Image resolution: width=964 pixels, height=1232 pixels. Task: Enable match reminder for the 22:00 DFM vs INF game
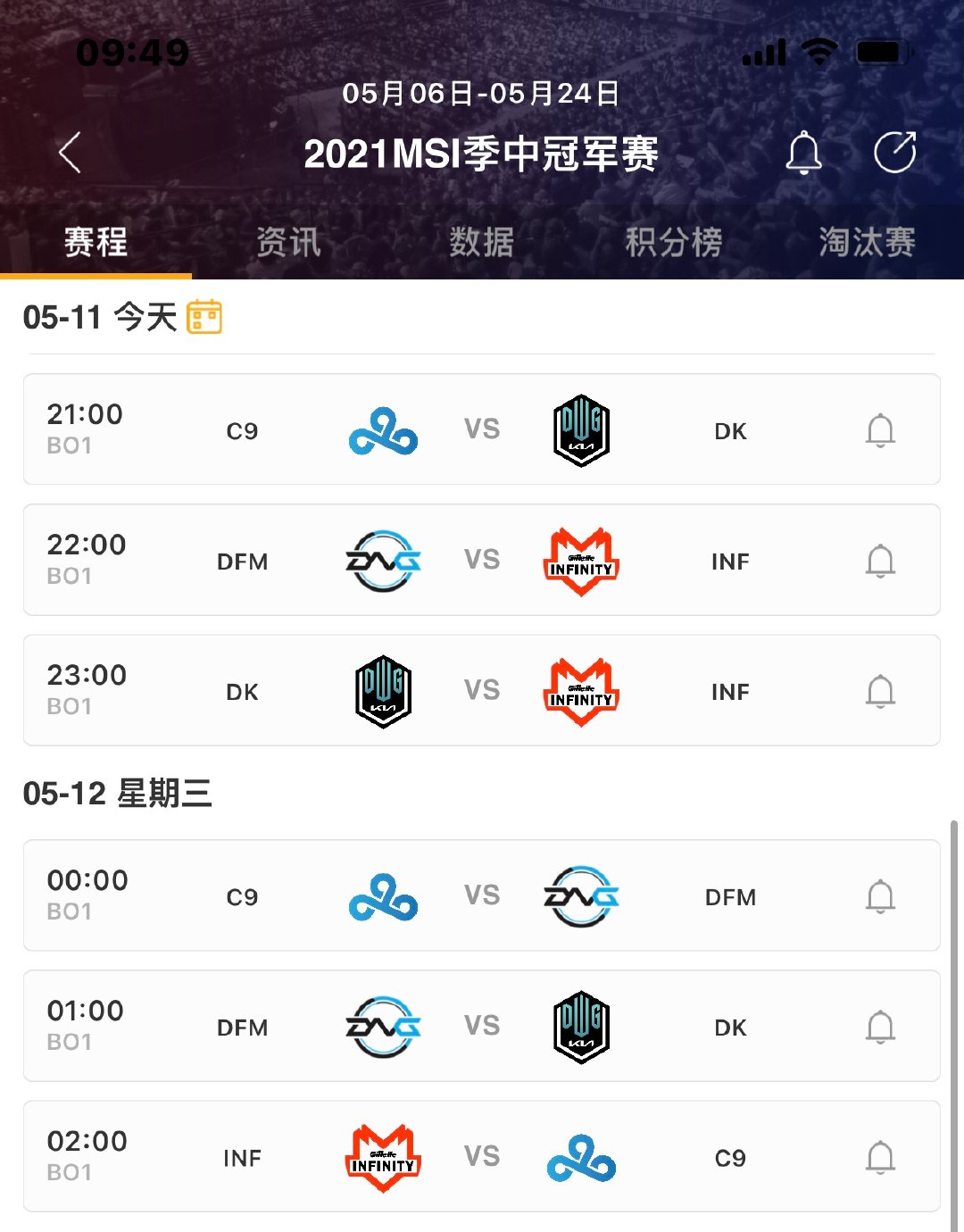[x=881, y=560]
